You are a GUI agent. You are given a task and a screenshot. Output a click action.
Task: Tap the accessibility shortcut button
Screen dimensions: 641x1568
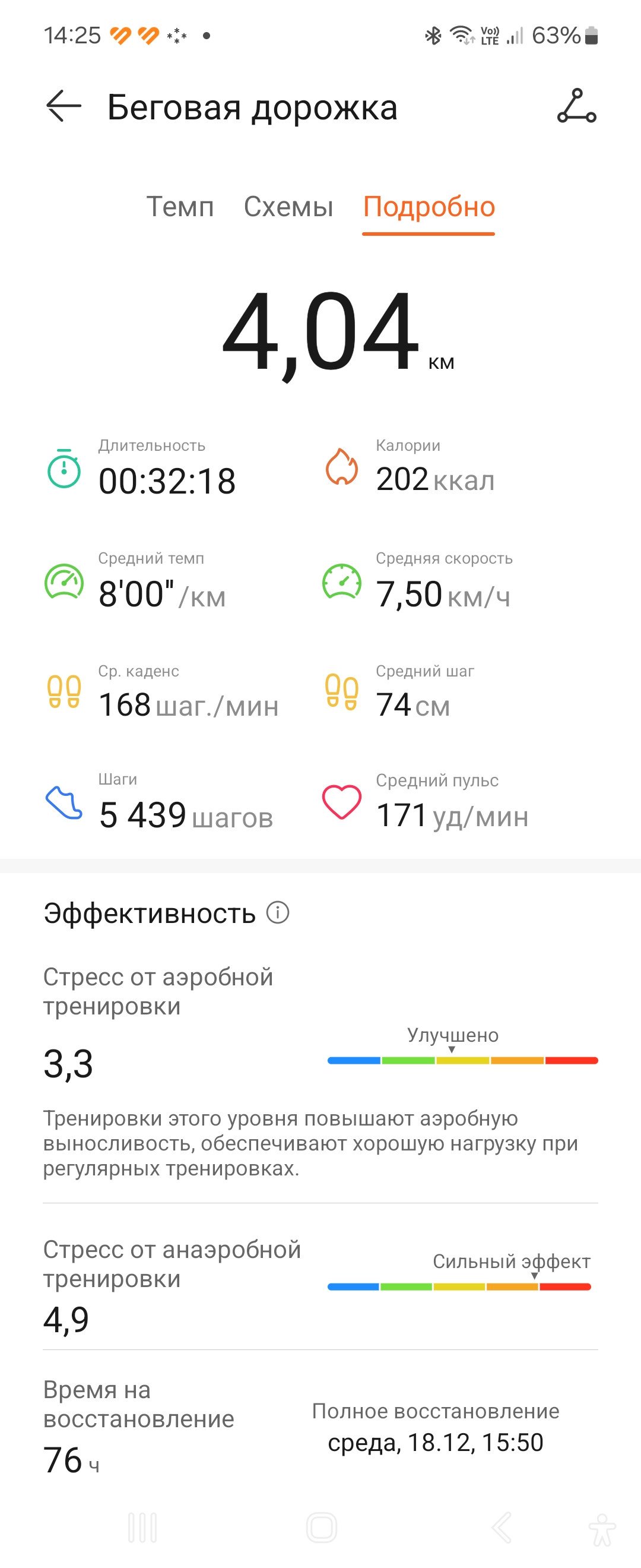coord(602,1529)
